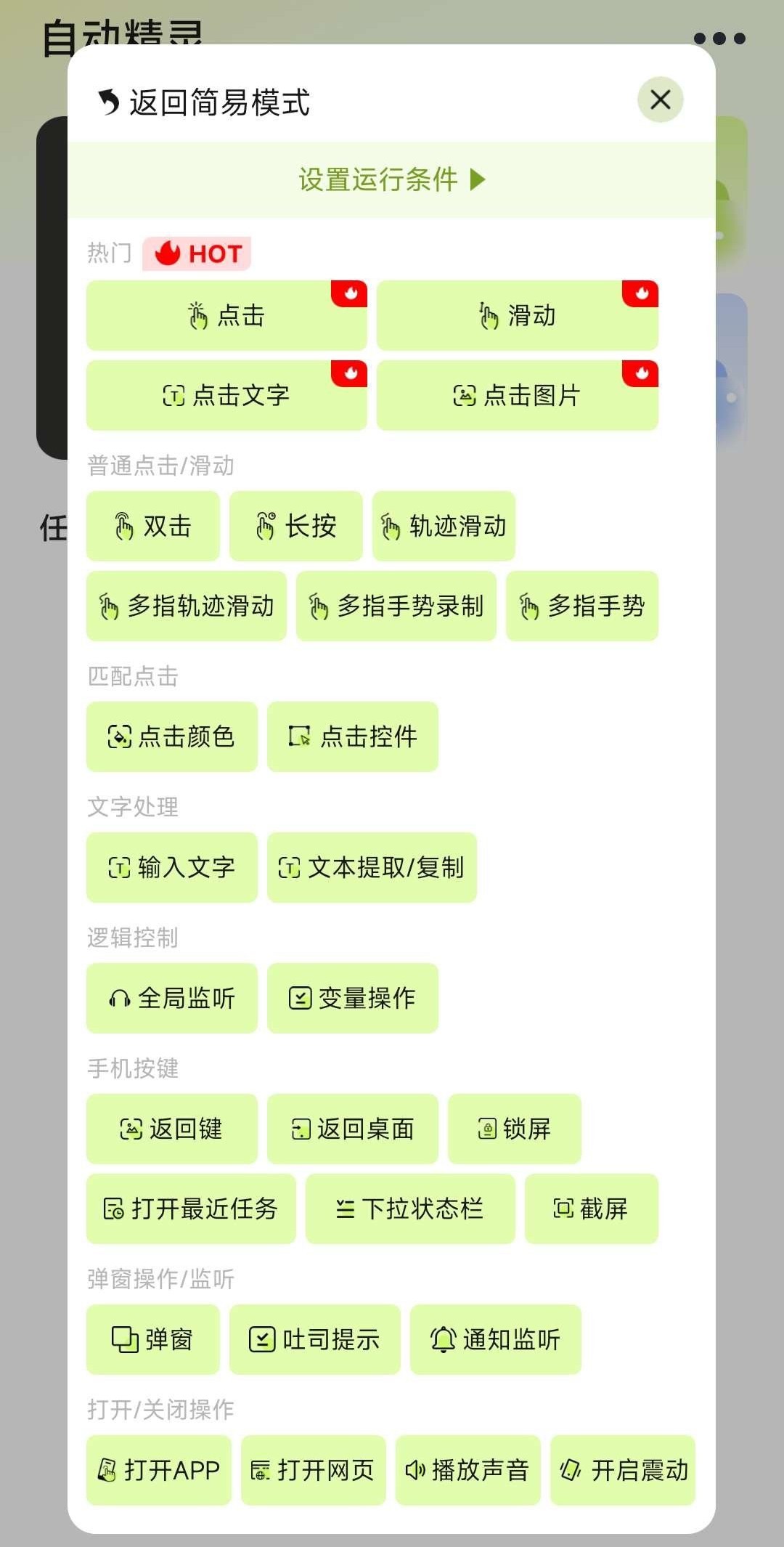Select the 双击 action
Screen dimensions: 784x1547
152,527
